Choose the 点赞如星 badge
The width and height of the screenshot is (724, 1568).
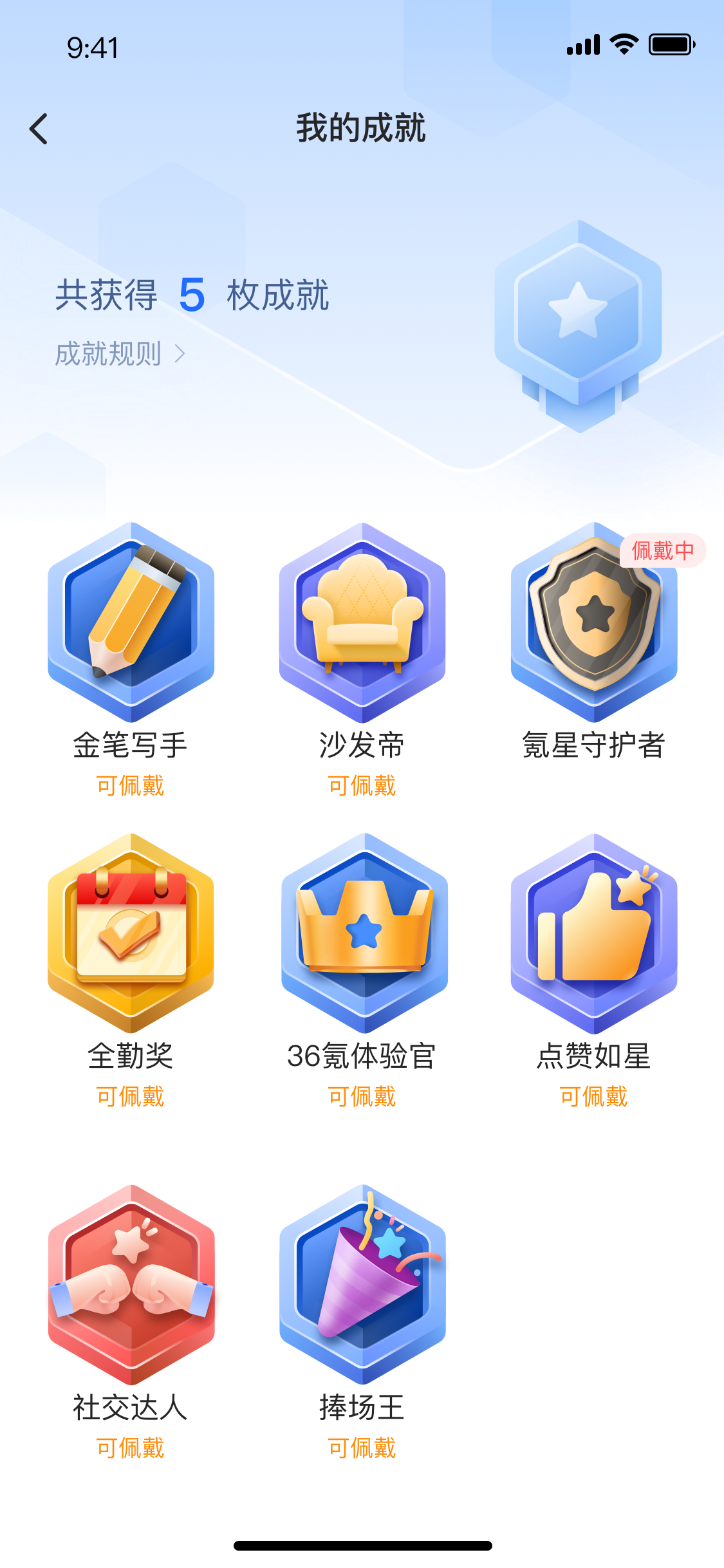pos(594,933)
